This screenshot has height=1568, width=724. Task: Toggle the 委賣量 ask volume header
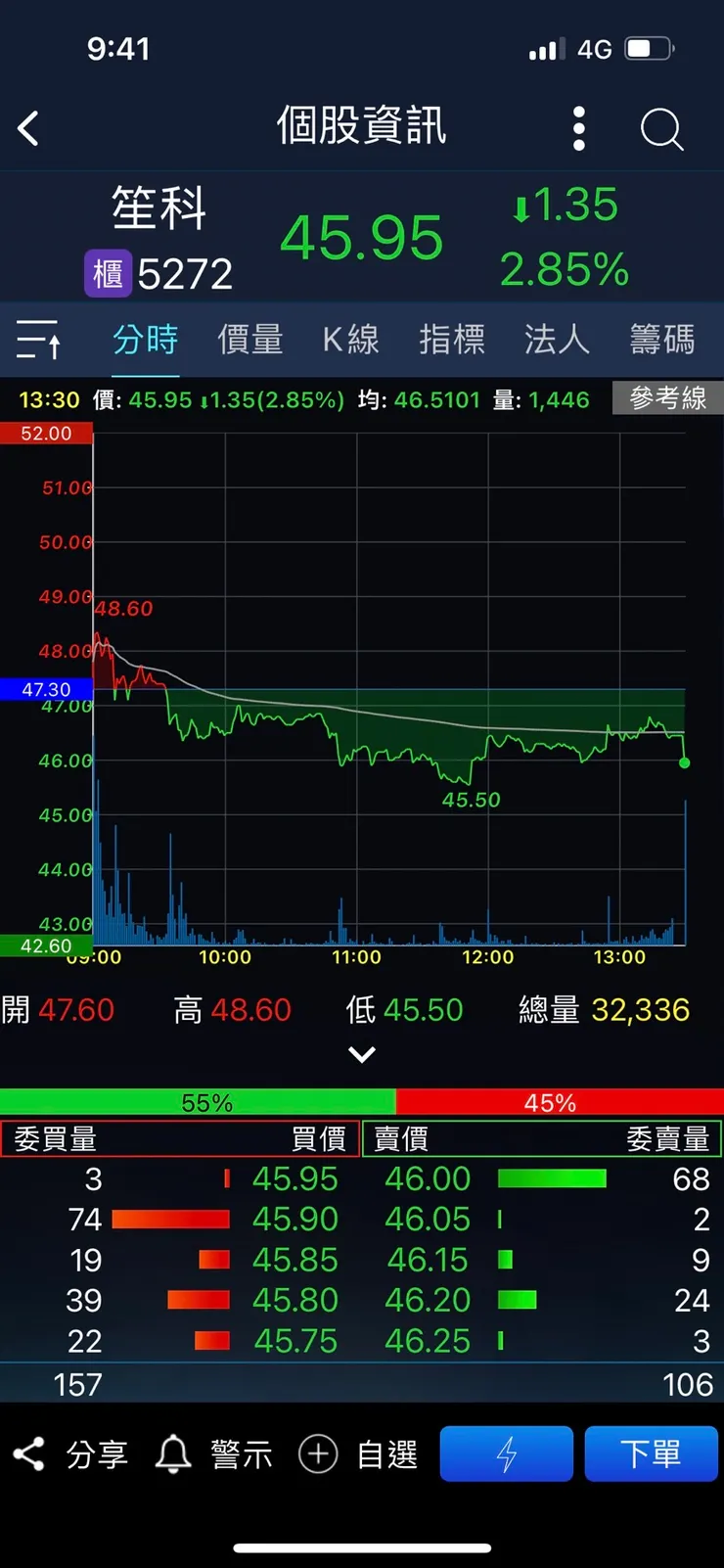tap(670, 1138)
